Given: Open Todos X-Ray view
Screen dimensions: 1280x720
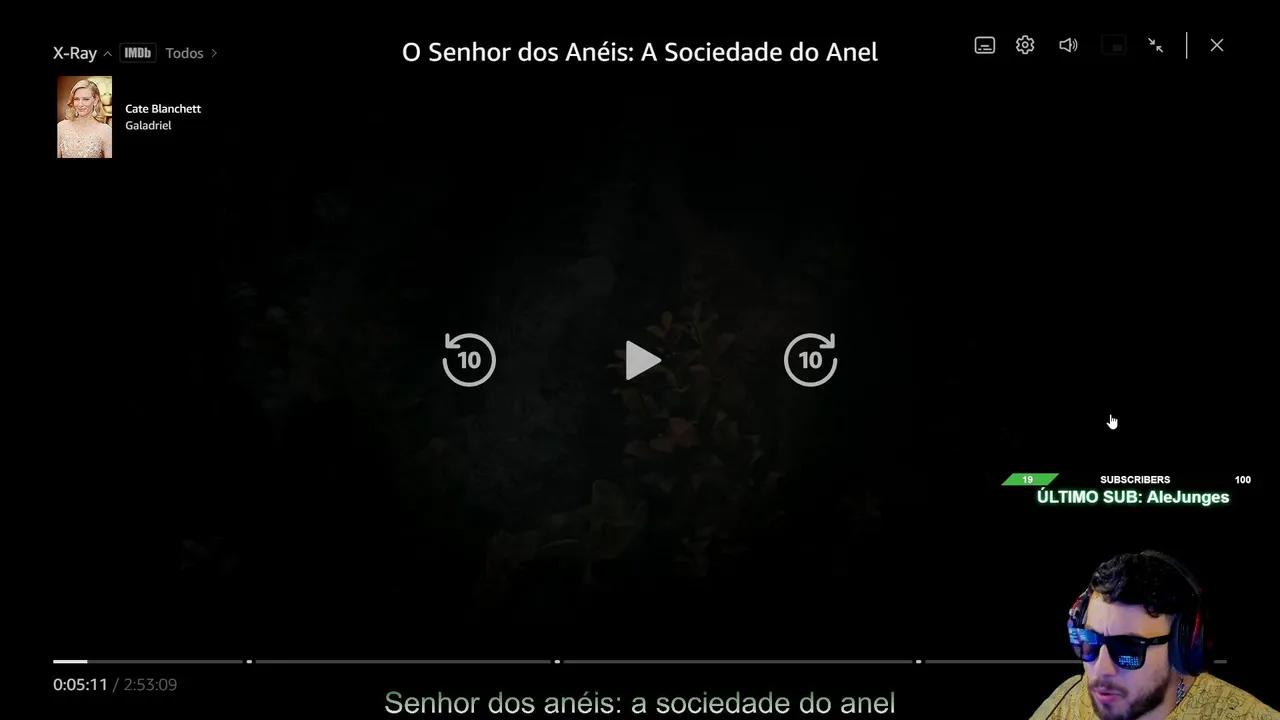Looking at the screenshot, I should pyautogui.click(x=190, y=53).
